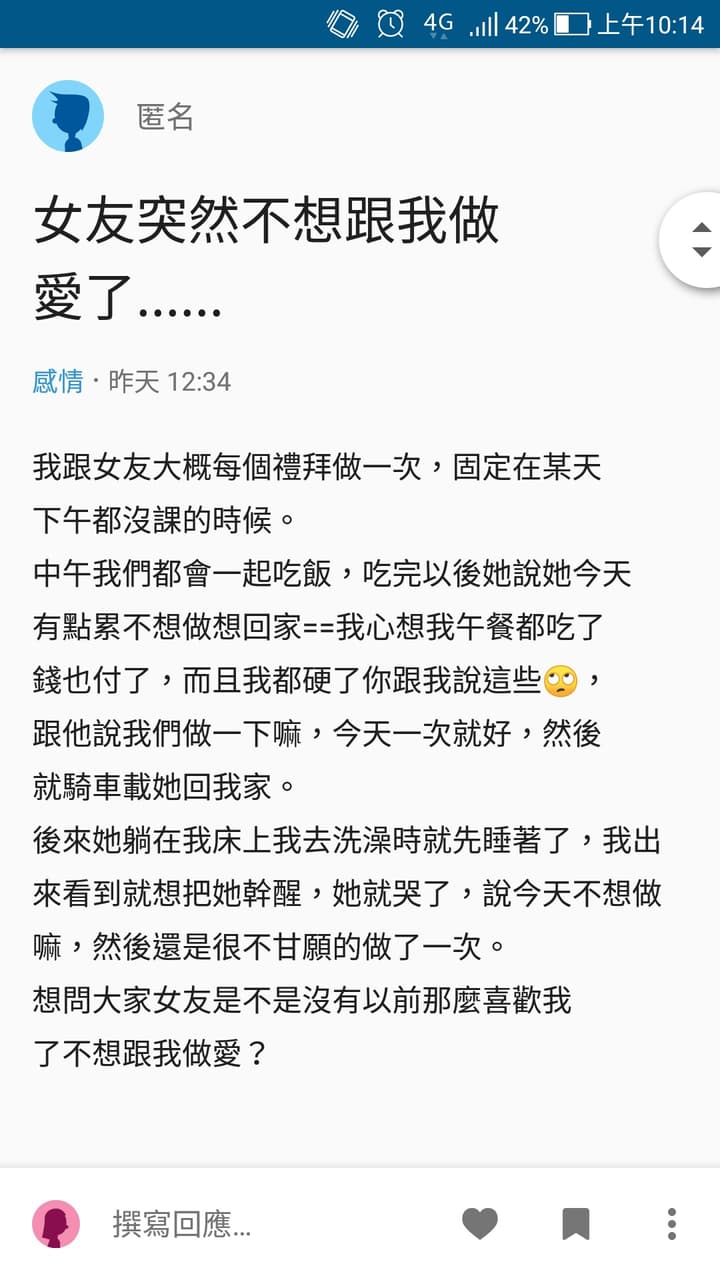Open the three-dot overflow menu

[672, 1224]
